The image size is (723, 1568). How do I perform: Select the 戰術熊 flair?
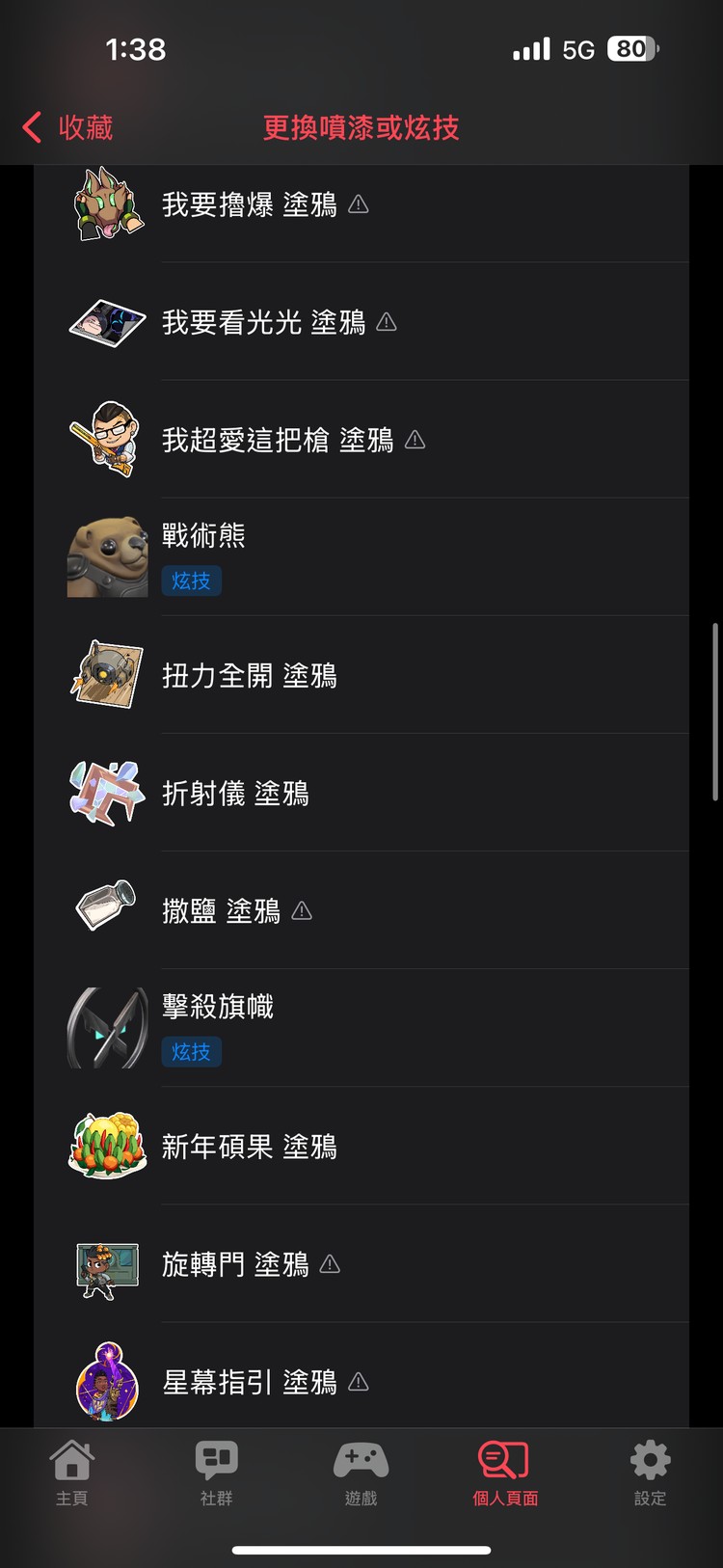(203, 536)
